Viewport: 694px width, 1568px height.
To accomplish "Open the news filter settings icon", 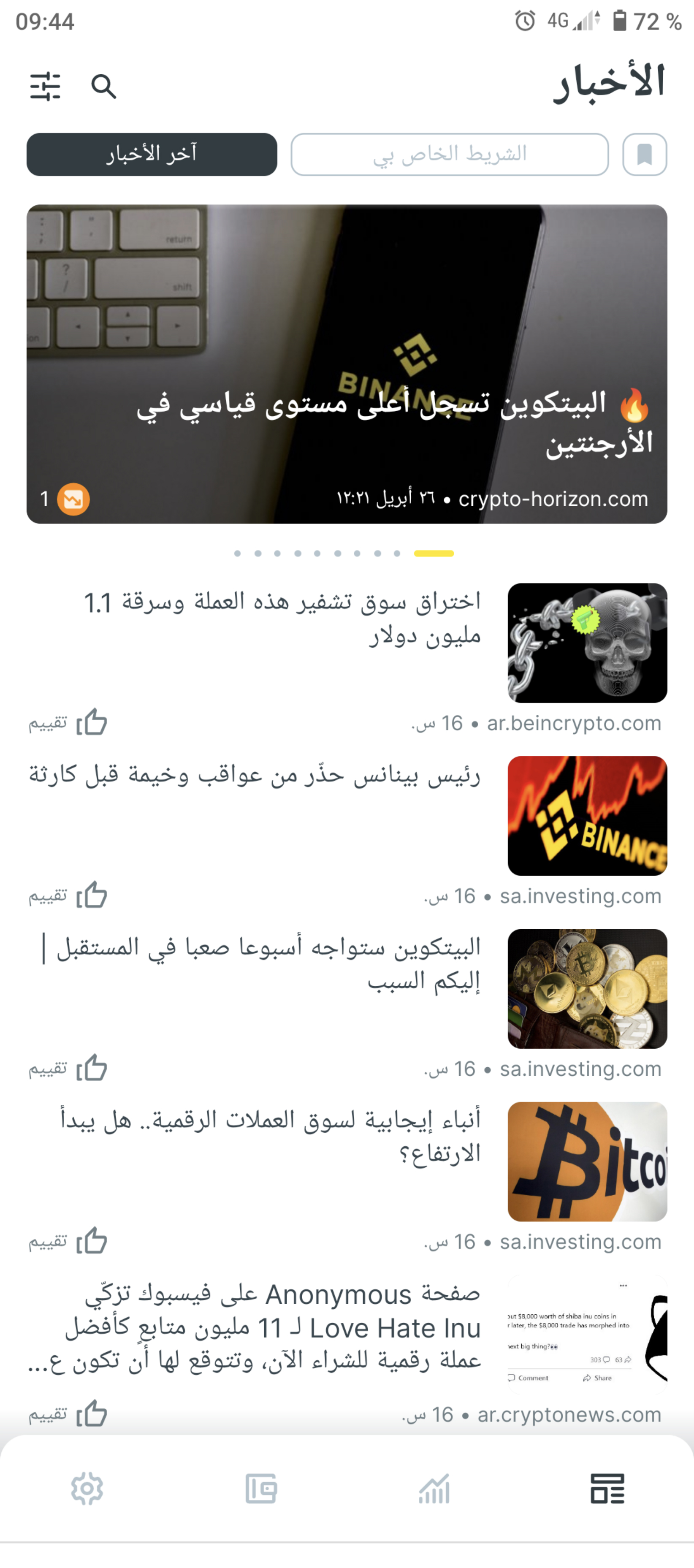I will 46,87.
